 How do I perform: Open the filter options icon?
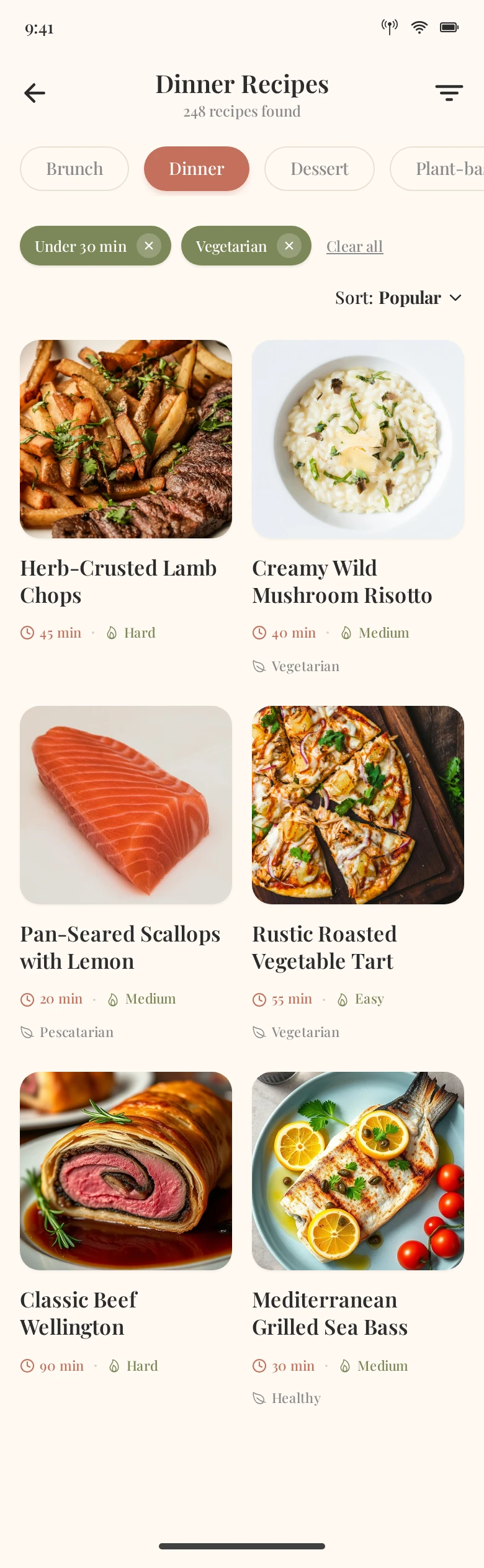449,93
